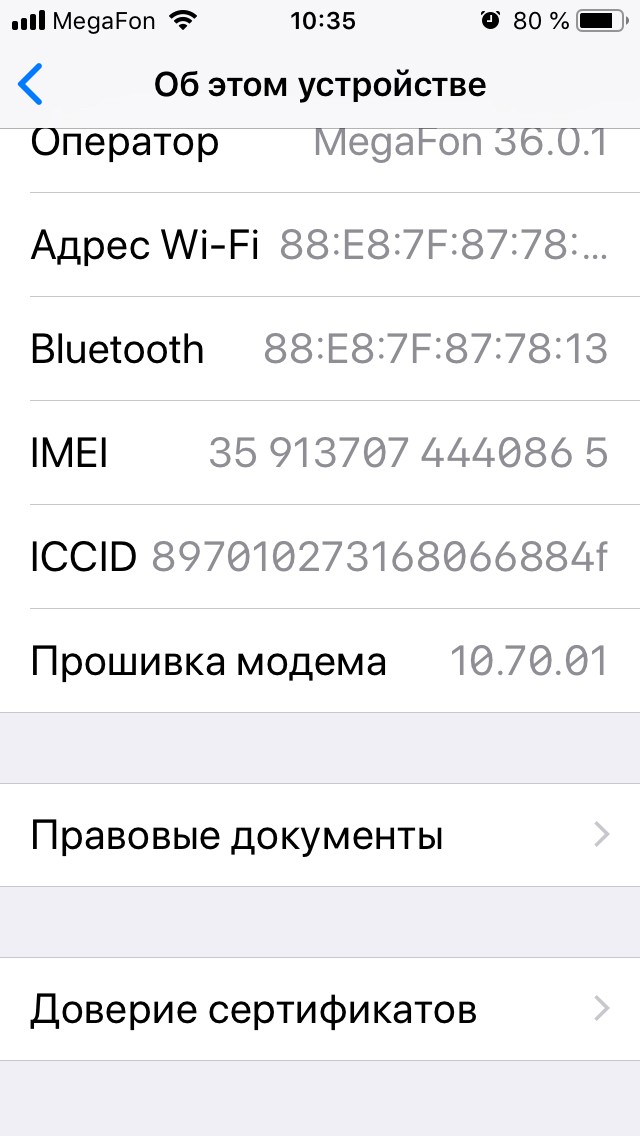Open Правовые документы
640x1136 pixels.
click(x=320, y=835)
